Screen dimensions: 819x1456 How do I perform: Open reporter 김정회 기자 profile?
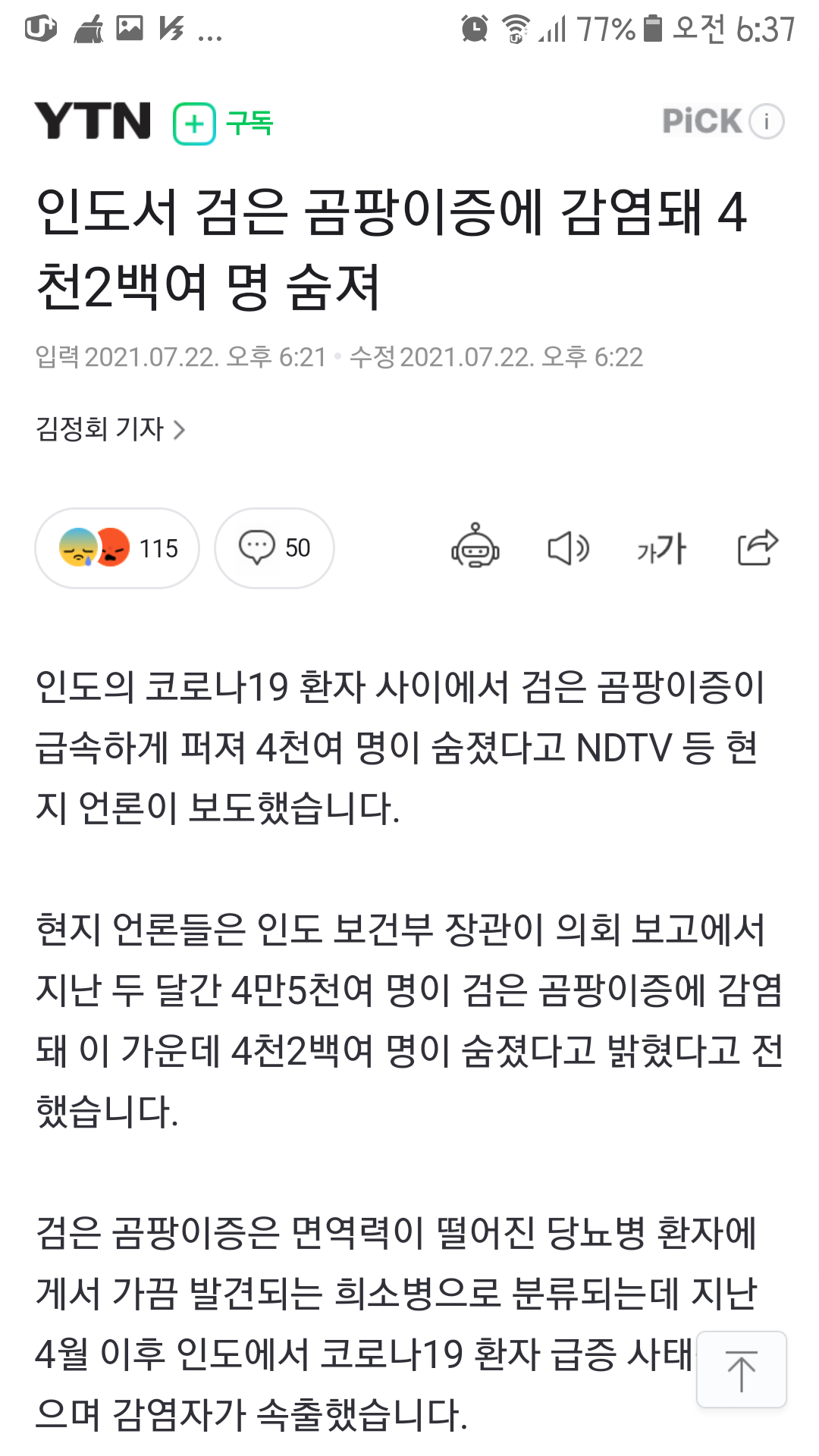pos(111,429)
